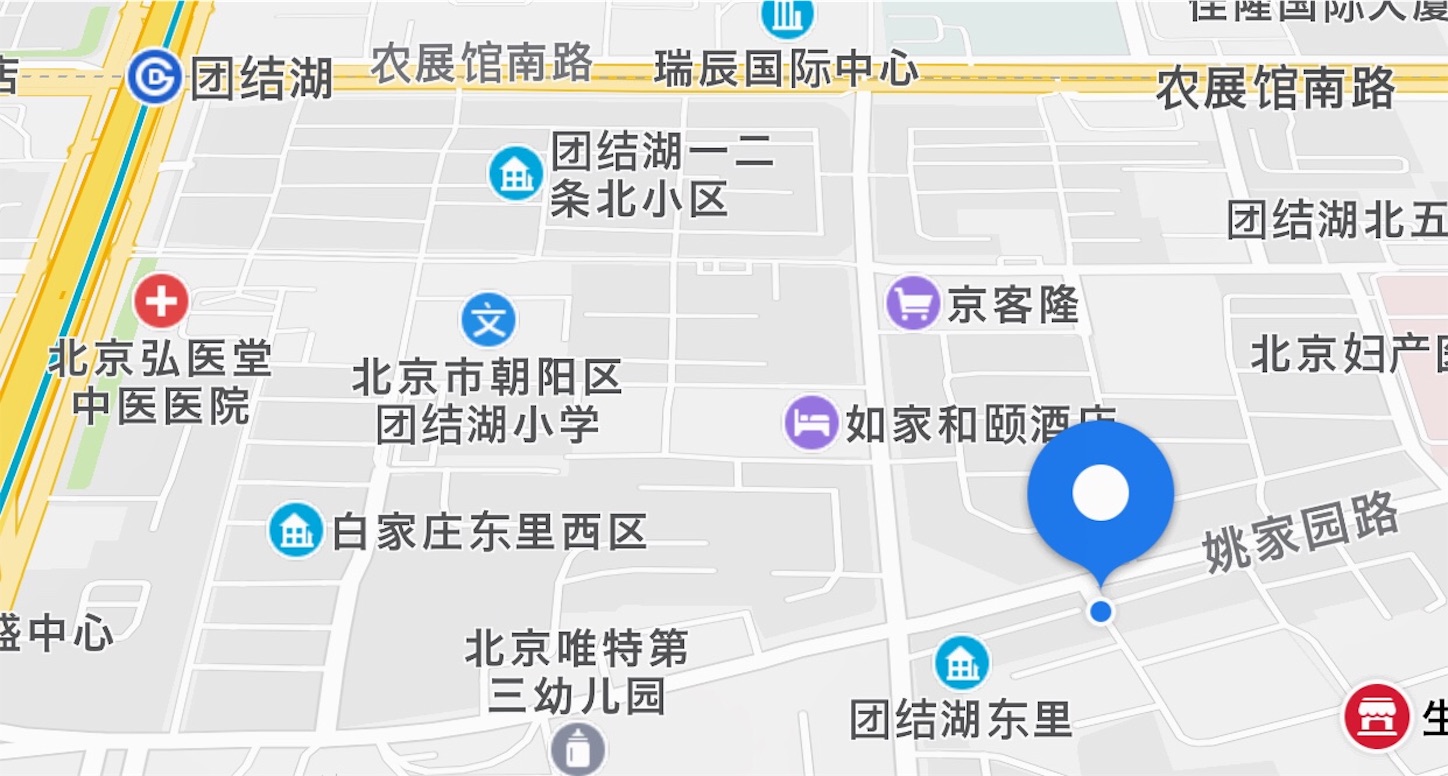Tap 北京唯特第三幼儿园 kindergarten marker

point(578,748)
